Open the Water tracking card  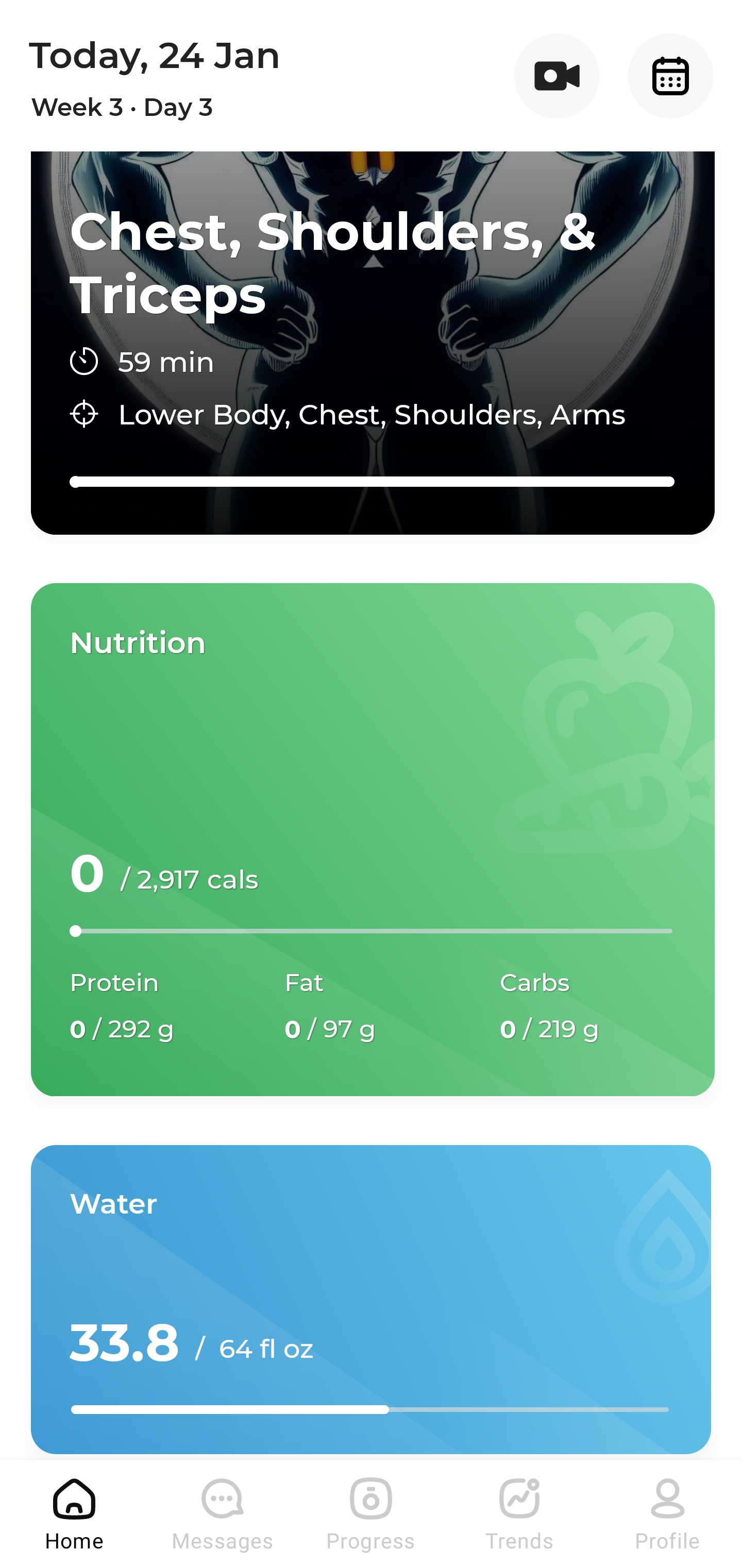[370, 1299]
